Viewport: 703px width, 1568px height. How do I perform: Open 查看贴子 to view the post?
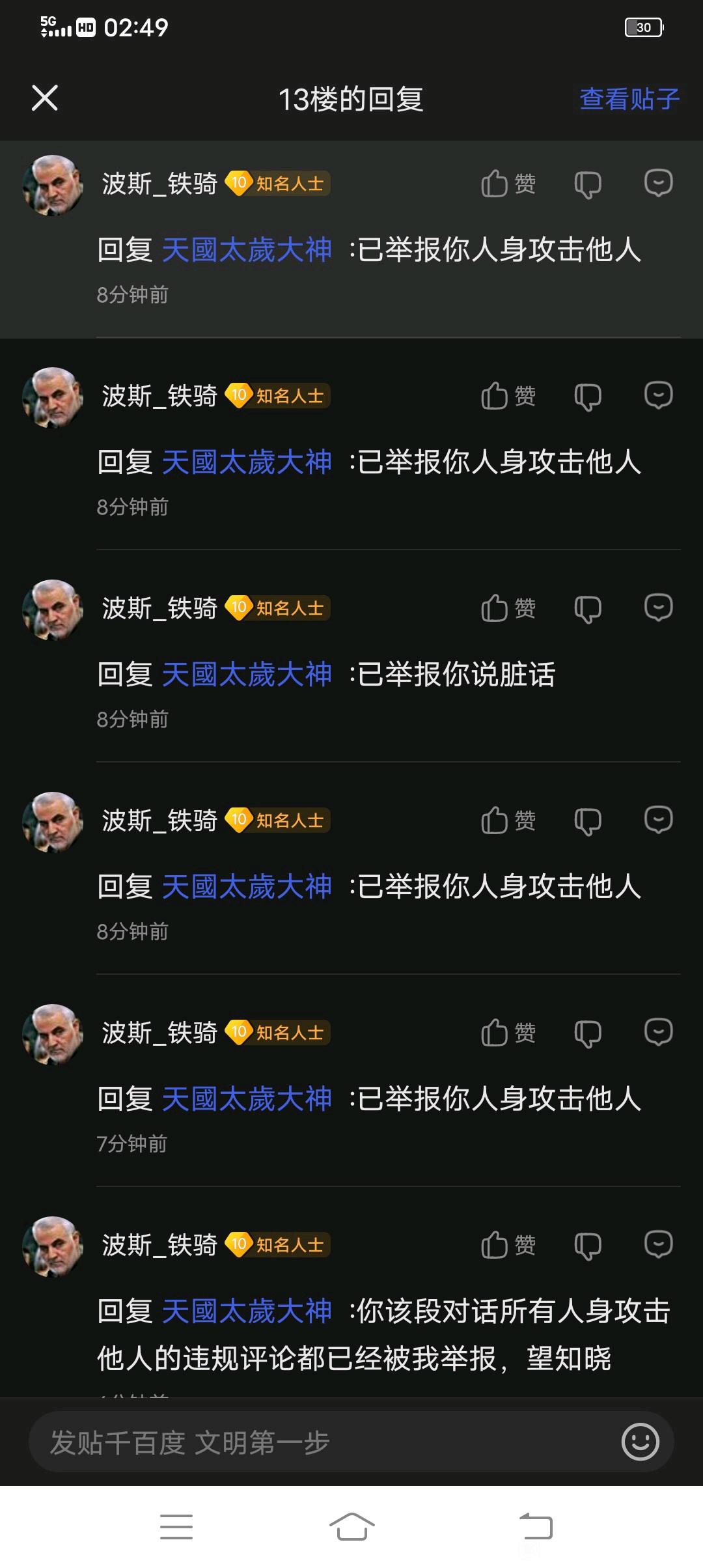tap(629, 99)
